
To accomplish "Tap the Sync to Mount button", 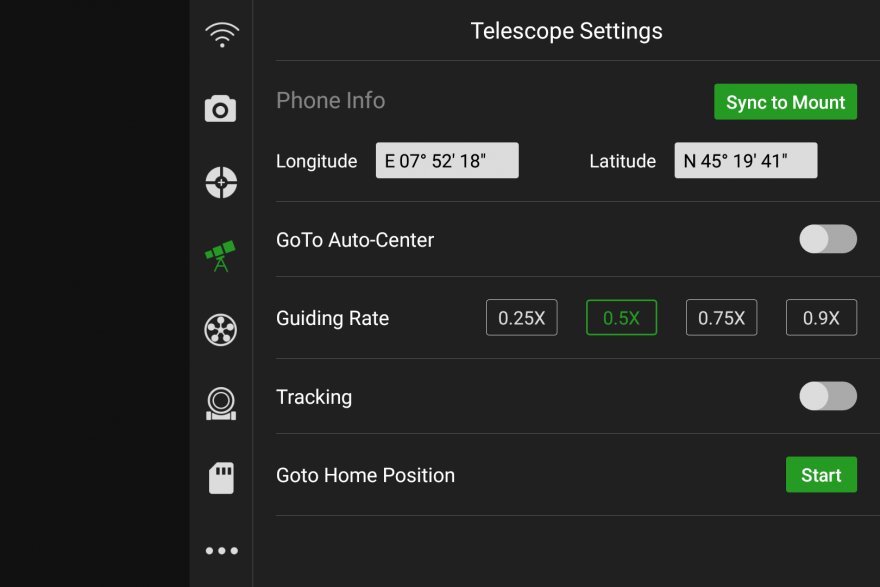I will coord(785,102).
